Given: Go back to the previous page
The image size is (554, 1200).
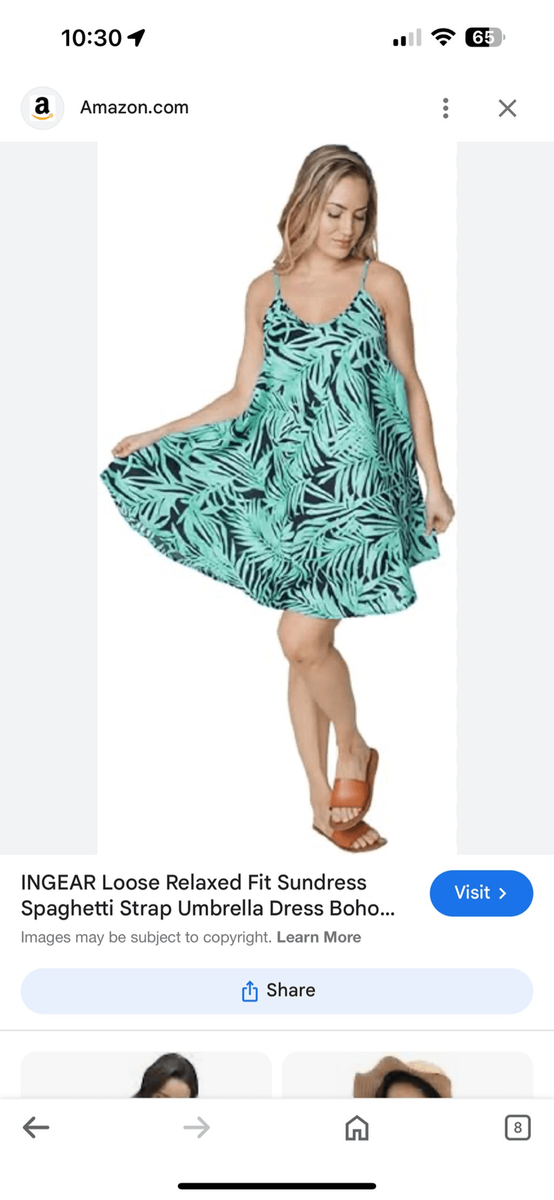Looking at the screenshot, I should (36, 1128).
